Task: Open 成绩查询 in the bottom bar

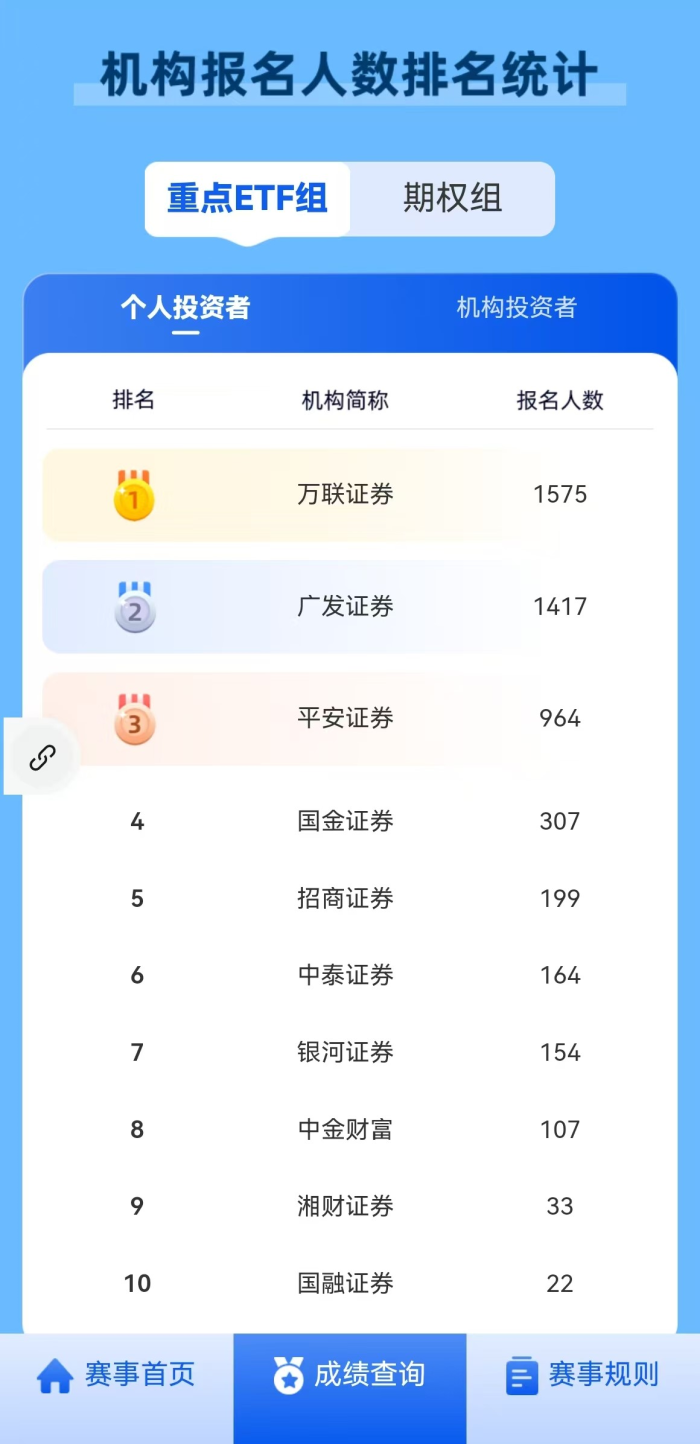Action: click(x=350, y=1375)
